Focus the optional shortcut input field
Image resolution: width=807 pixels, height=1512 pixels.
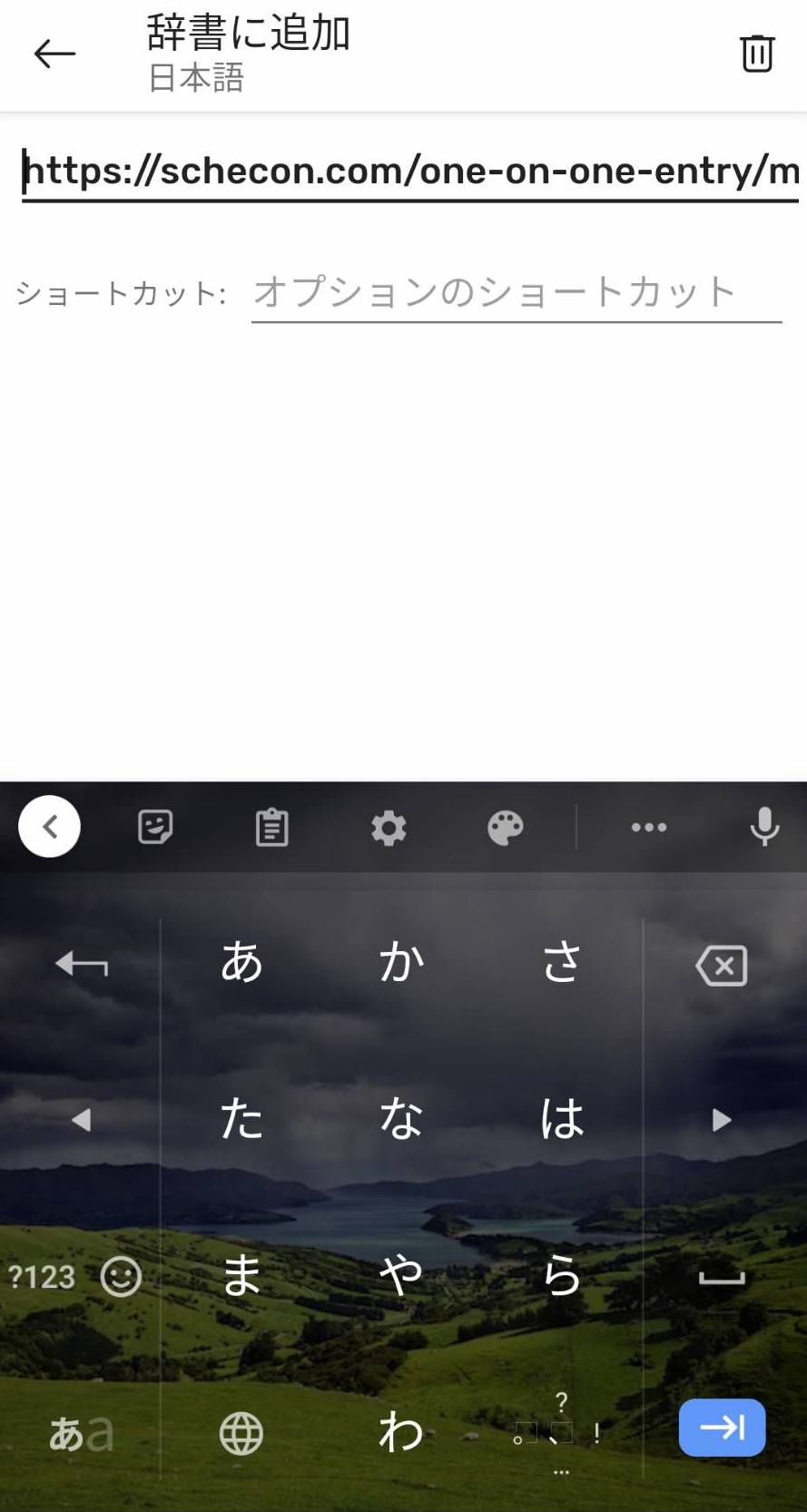pyautogui.click(x=516, y=293)
